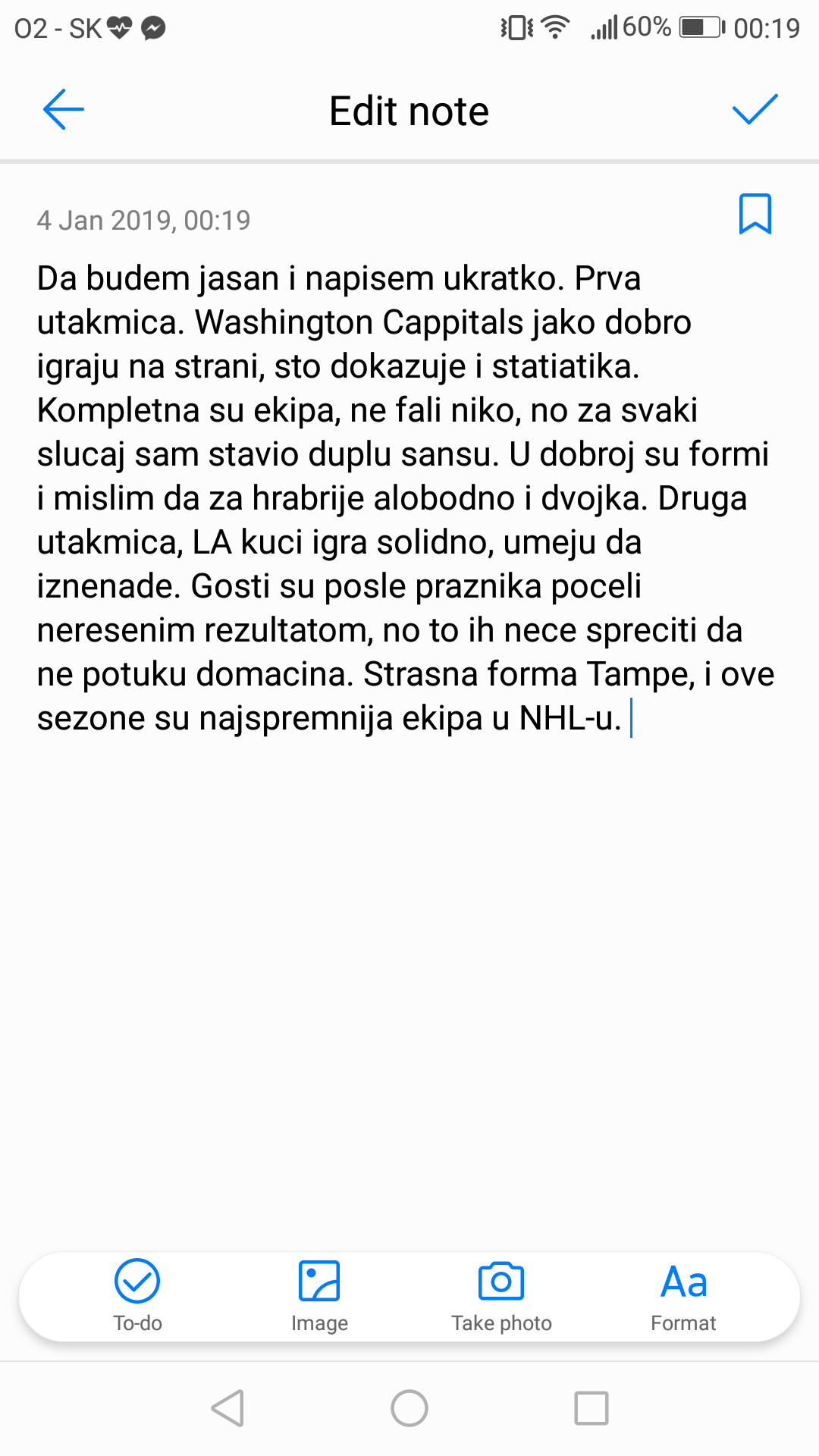Save the note with the checkmark
The image size is (819, 1456).
tap(755, 110)
